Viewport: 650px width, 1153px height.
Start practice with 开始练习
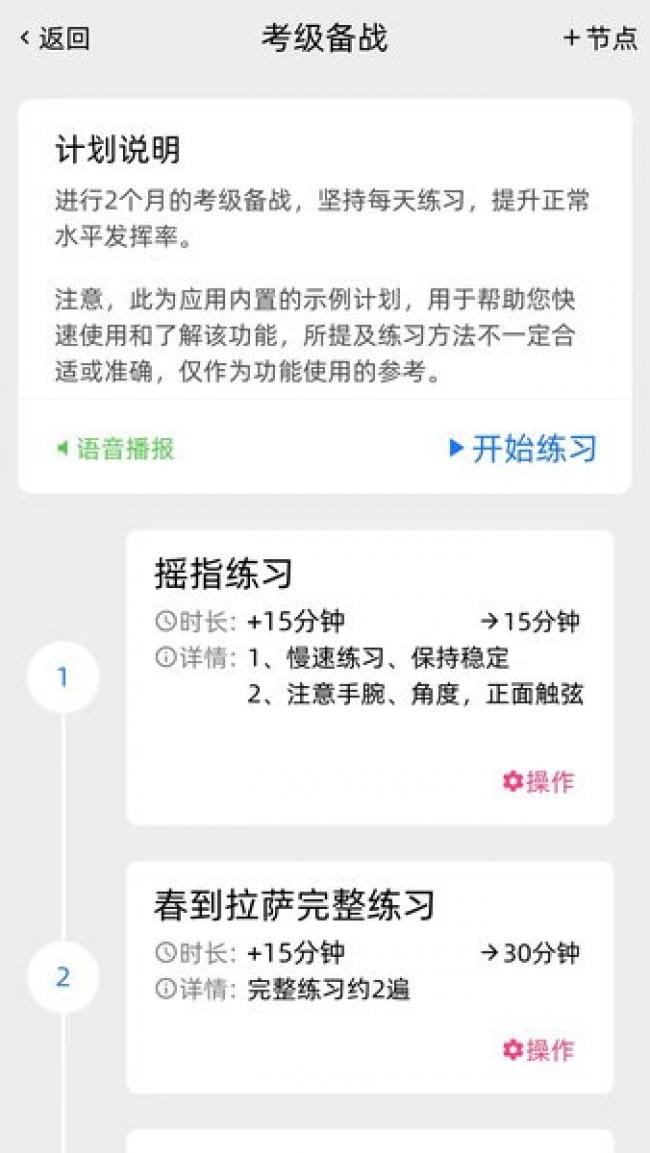(523, 448)
